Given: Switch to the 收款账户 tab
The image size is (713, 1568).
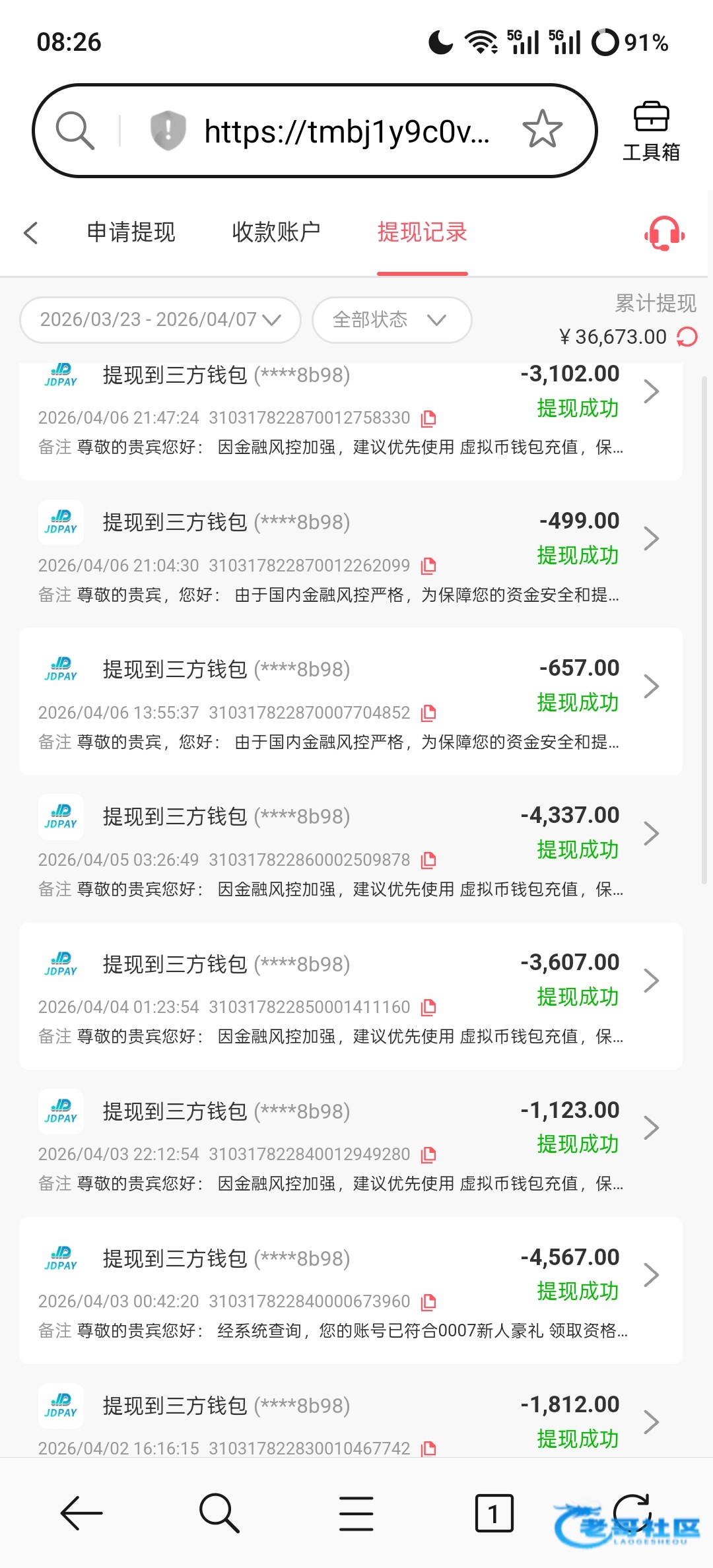Looking at the screenshot, I should click(x=276, y=232).
